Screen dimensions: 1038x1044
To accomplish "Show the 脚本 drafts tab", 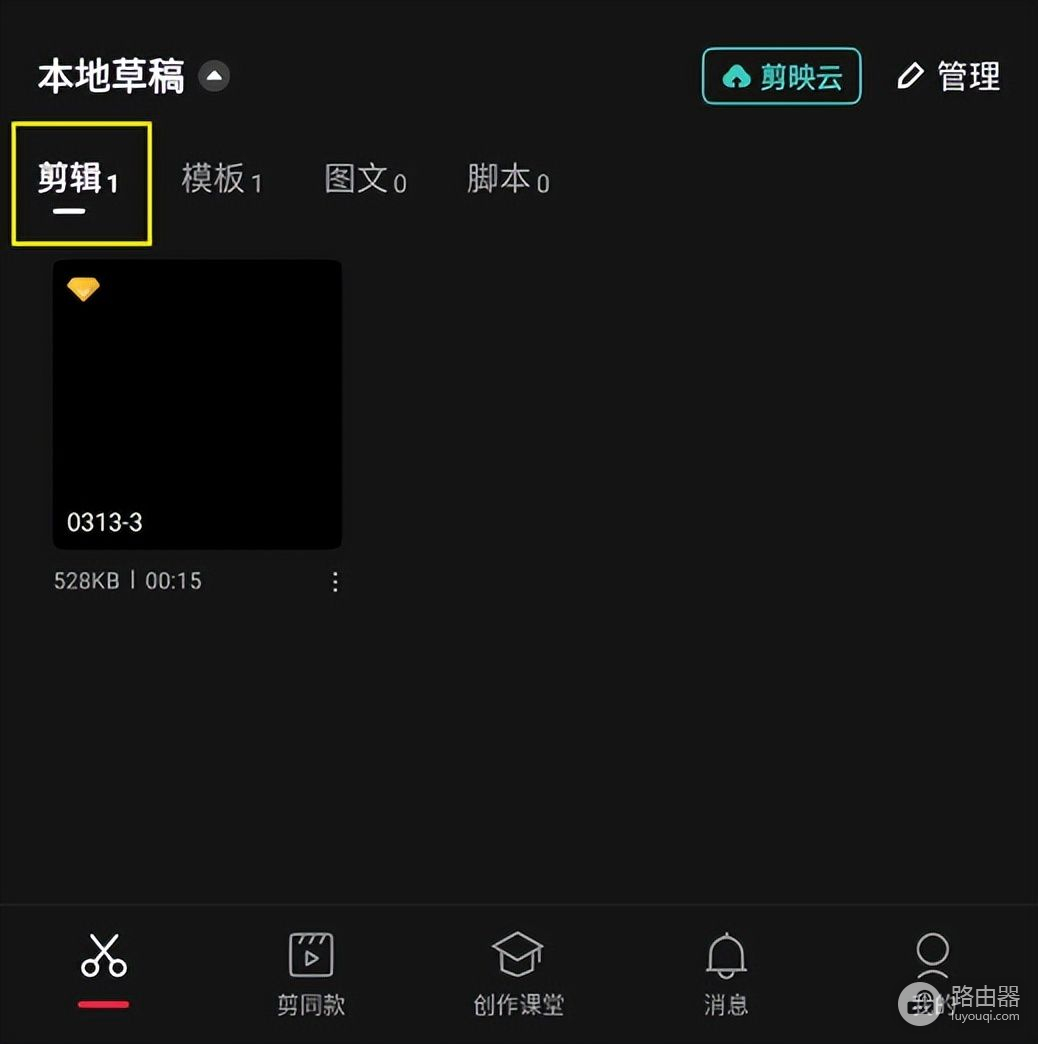I will click(x=508, y=180).
